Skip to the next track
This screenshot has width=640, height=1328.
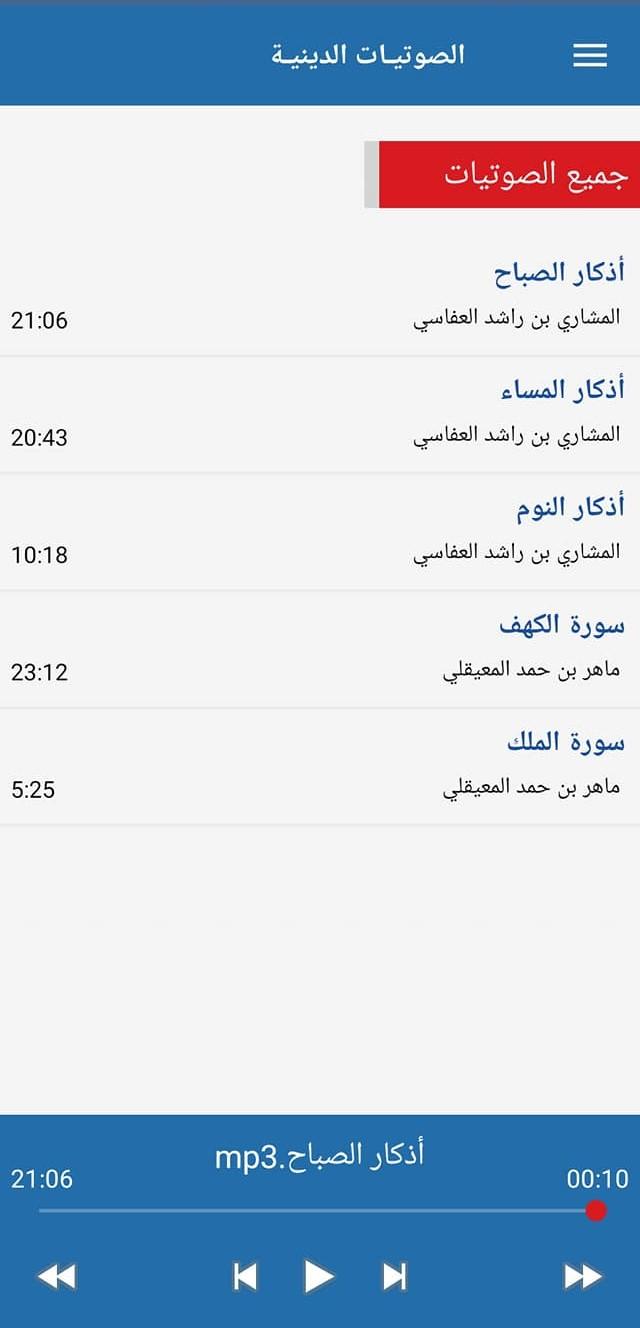[x=395, y=1276]
